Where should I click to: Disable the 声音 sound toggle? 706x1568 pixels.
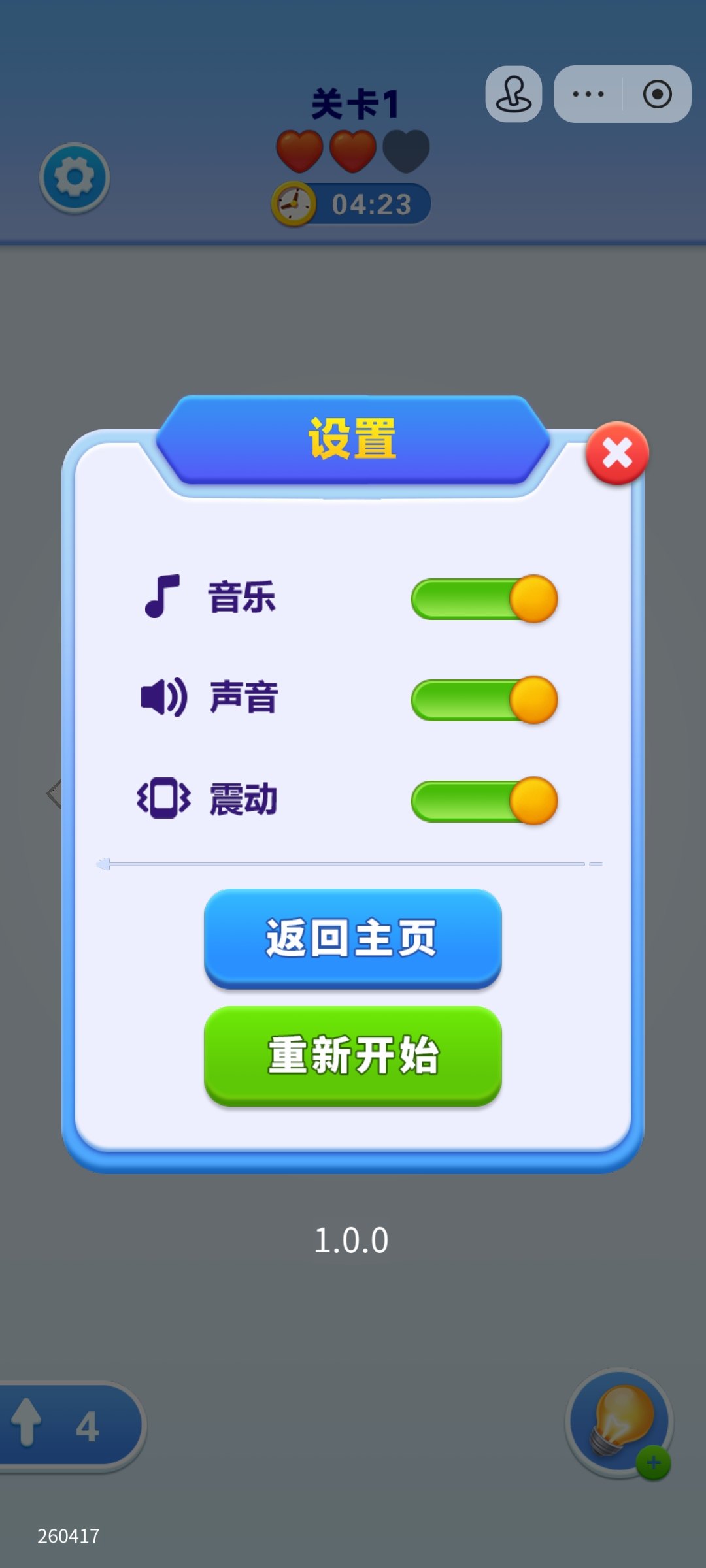tap(484, 700)
